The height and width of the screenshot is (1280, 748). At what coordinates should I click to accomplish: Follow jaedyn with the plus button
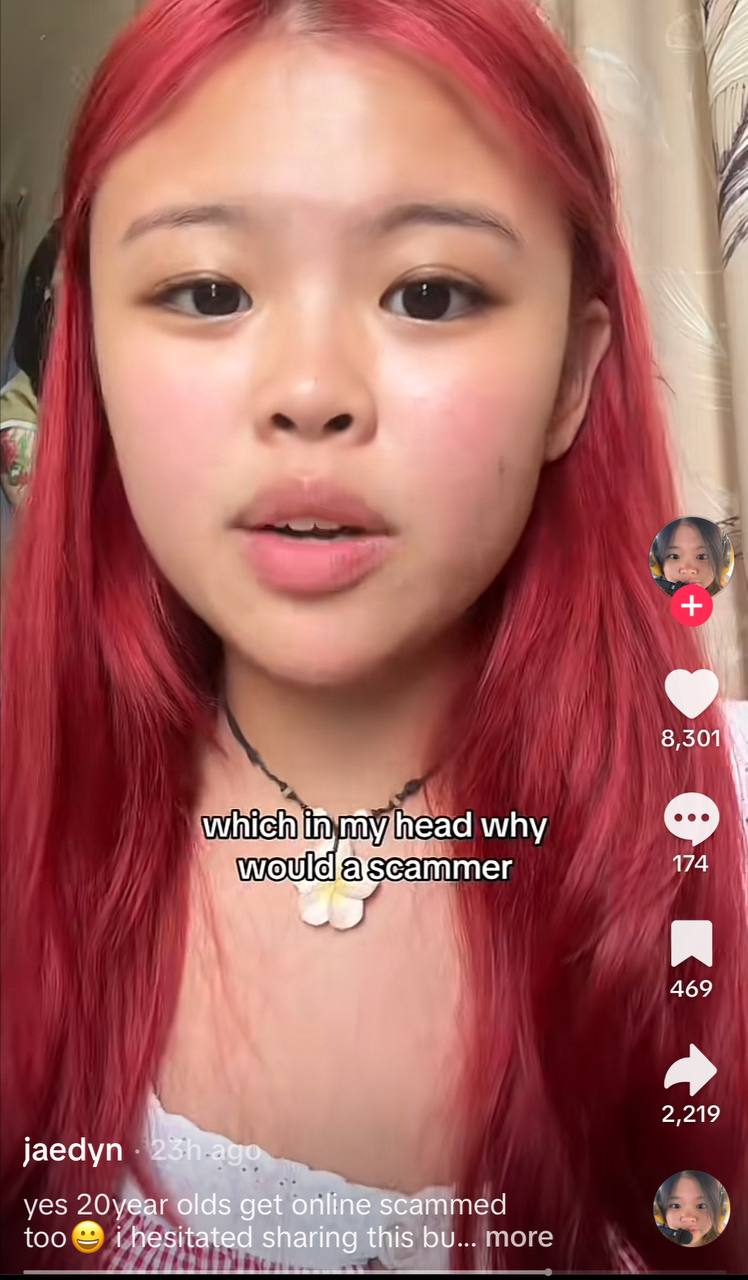pyautogui.click(x=691, y=606)
